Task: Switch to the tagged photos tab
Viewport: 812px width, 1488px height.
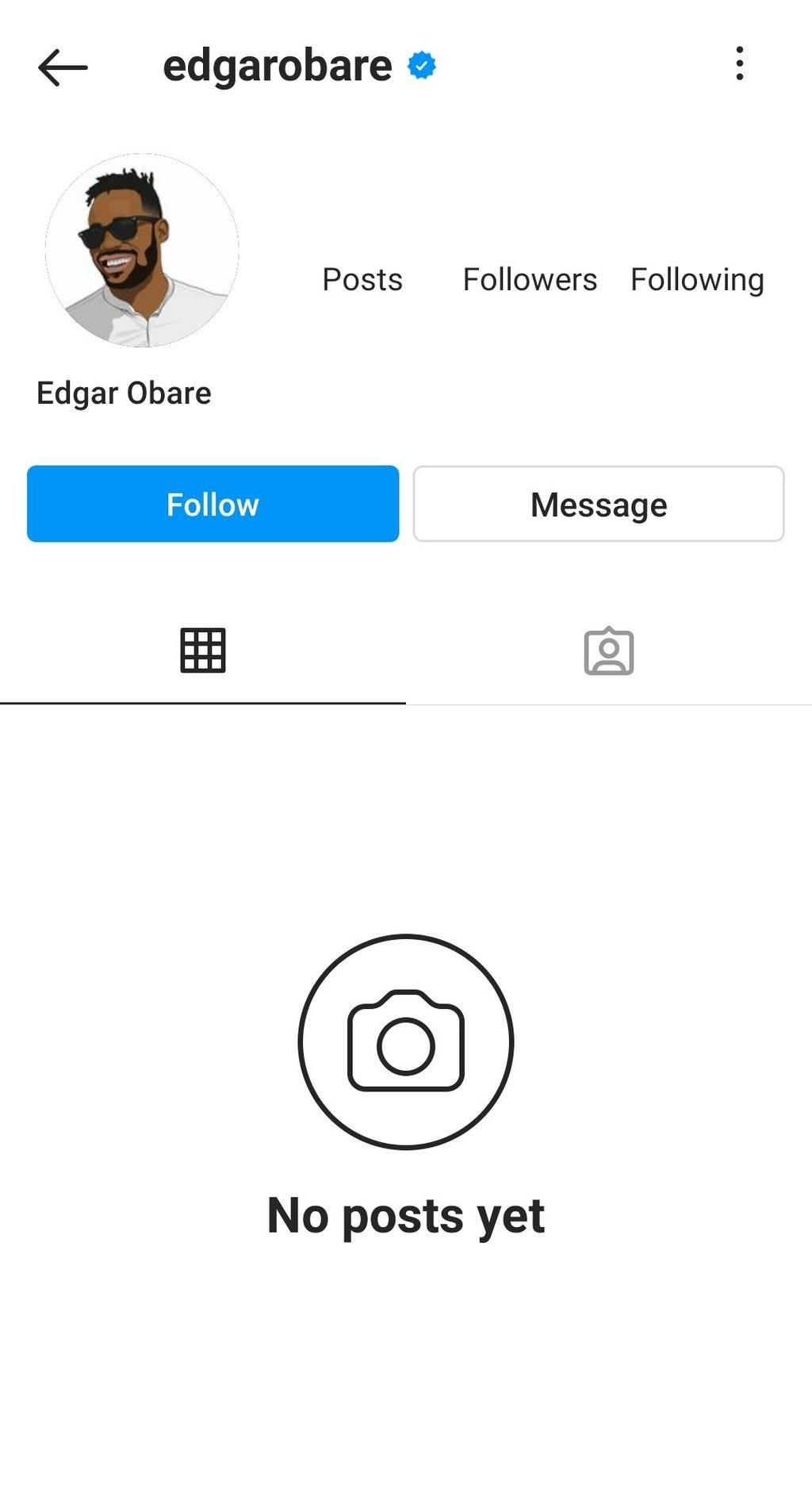Action: coord(608,651)
